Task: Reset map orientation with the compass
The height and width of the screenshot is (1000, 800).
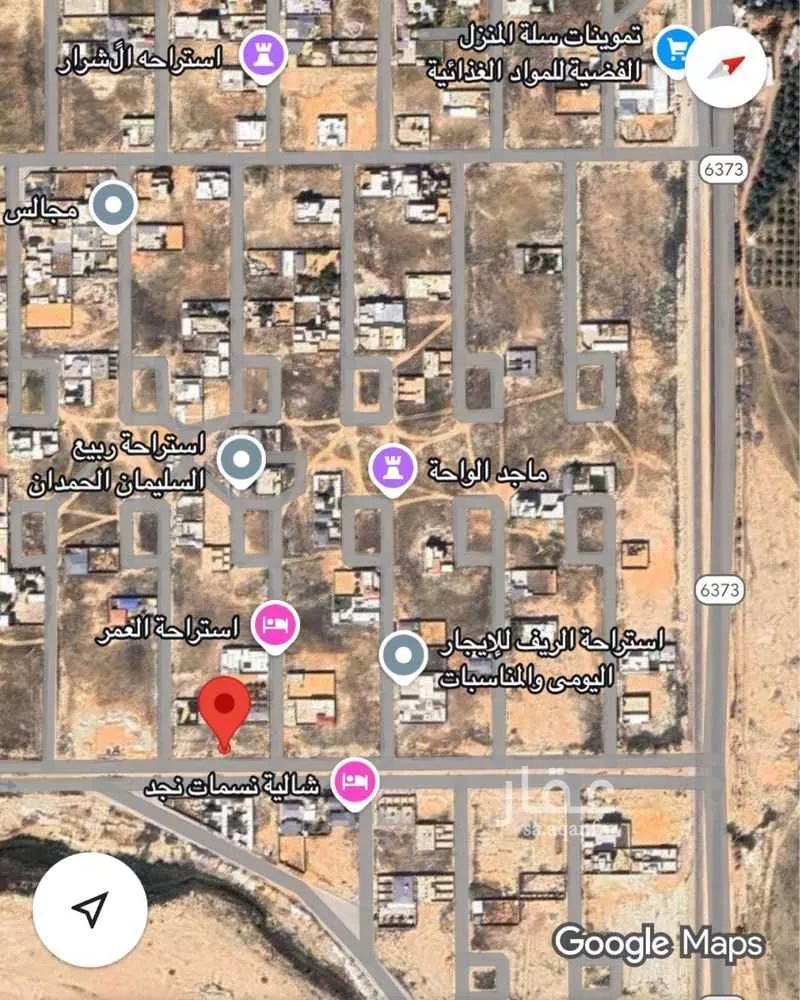Action: click(x=727, y=65)
